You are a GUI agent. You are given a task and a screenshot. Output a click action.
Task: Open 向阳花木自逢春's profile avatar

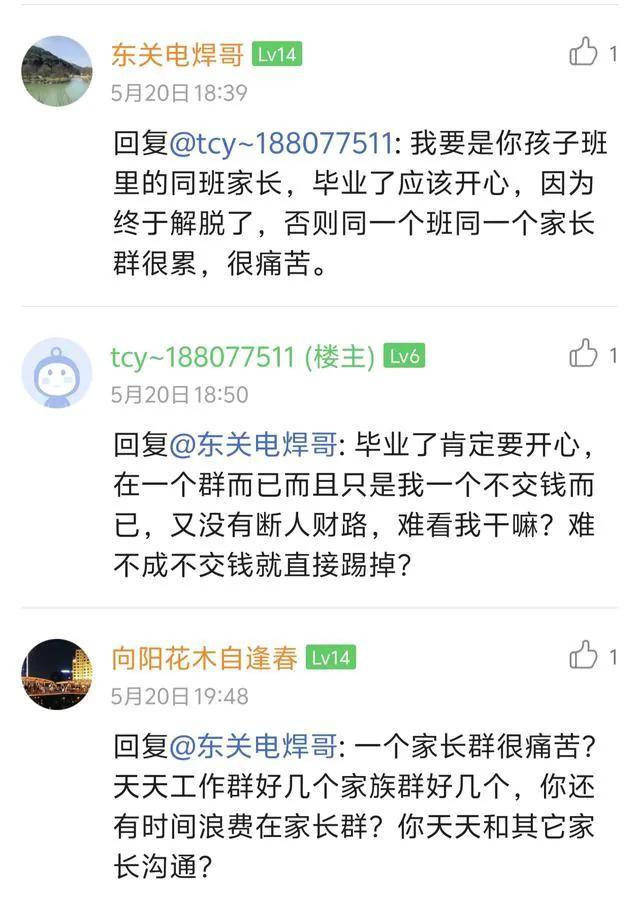pos(57,674)
